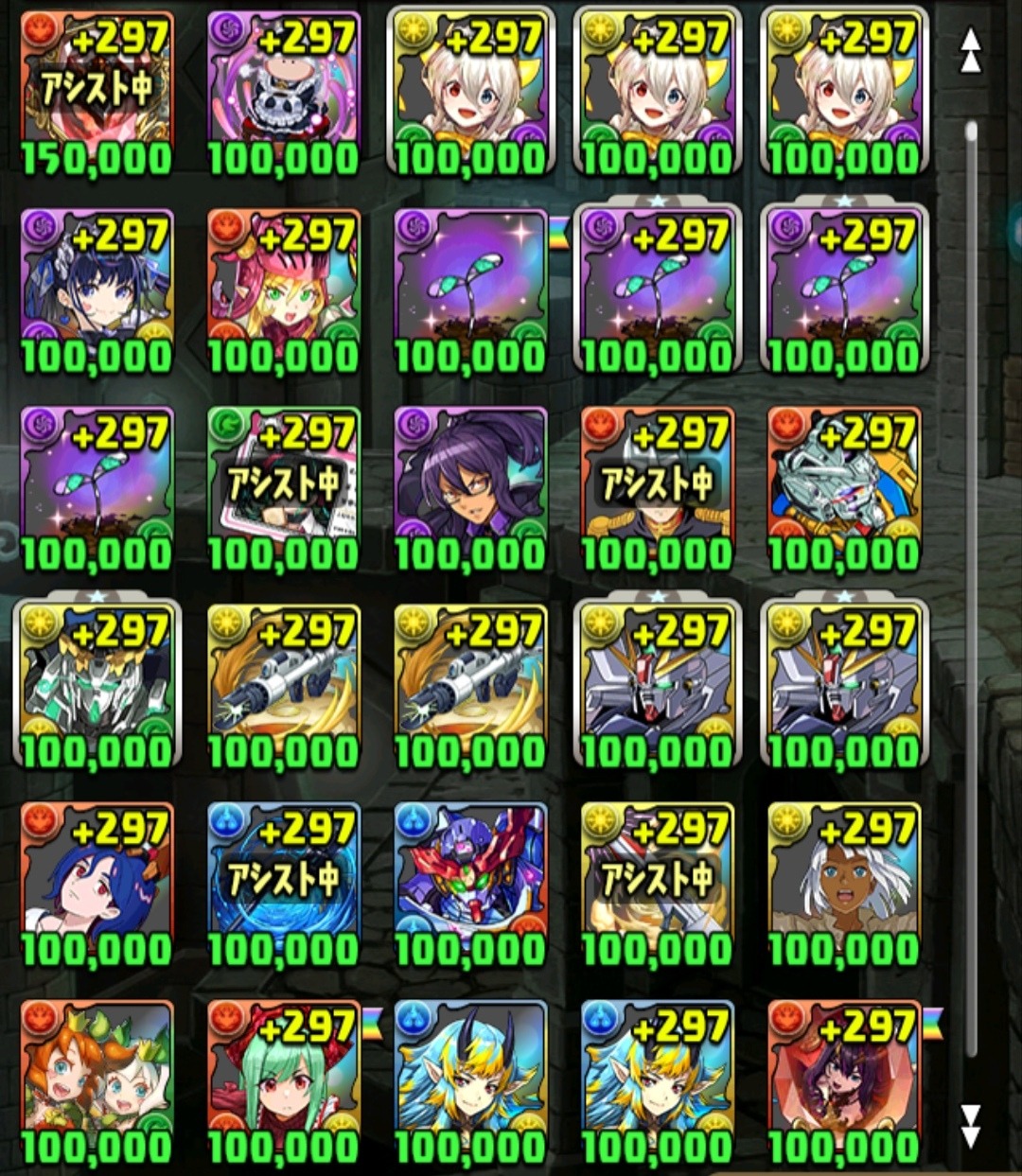Tap the orange and white-haired twins card

coord(96,1082)
